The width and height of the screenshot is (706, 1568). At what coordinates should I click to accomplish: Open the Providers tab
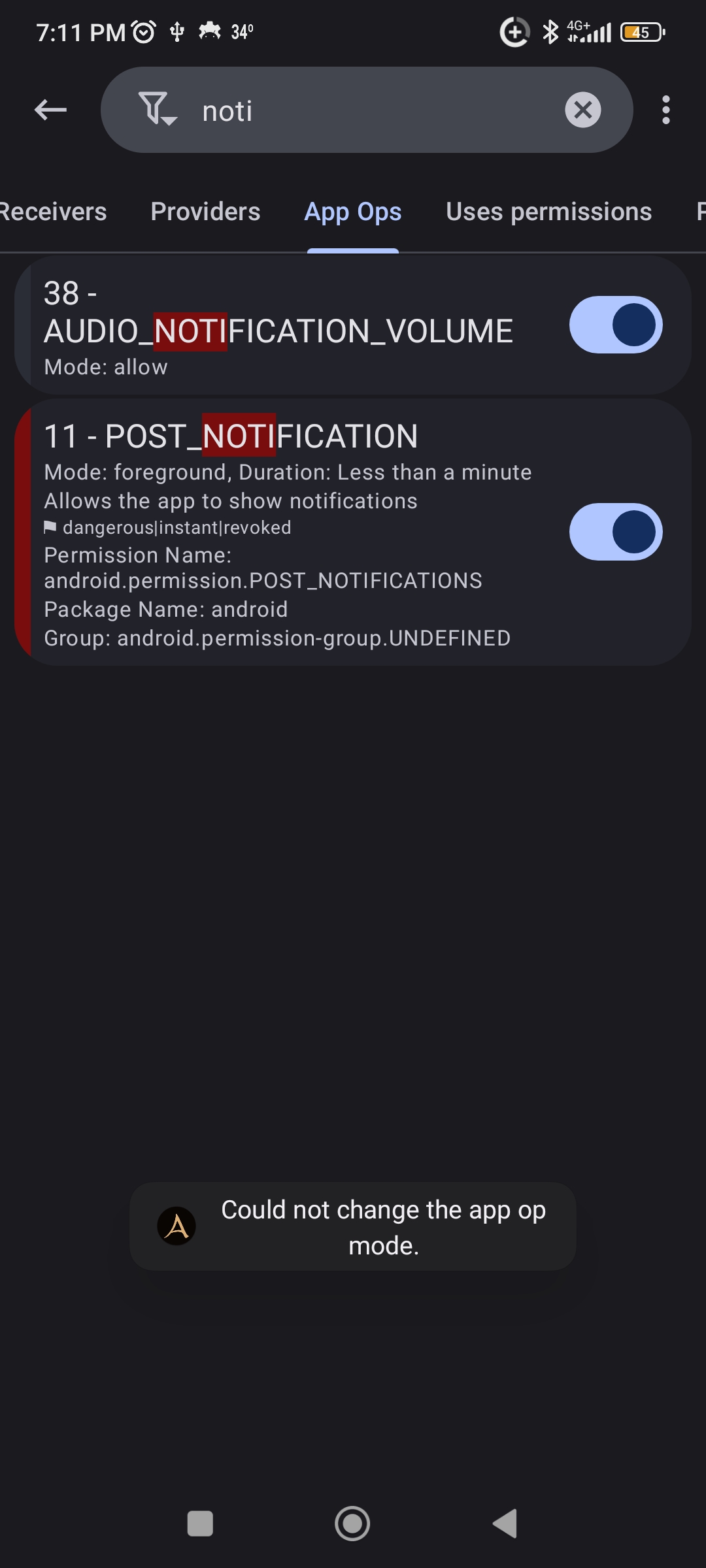(205, 211)
